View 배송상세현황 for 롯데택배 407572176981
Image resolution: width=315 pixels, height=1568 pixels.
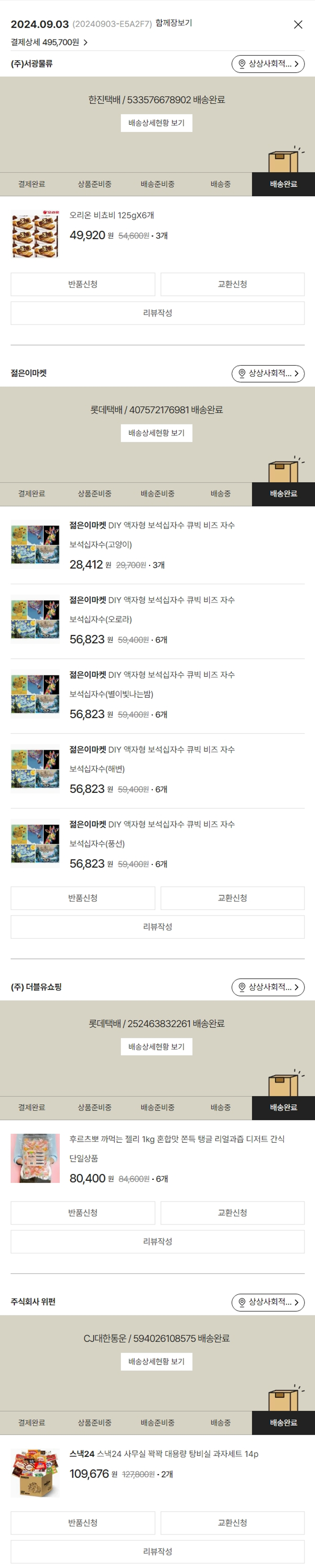point(156,433)
